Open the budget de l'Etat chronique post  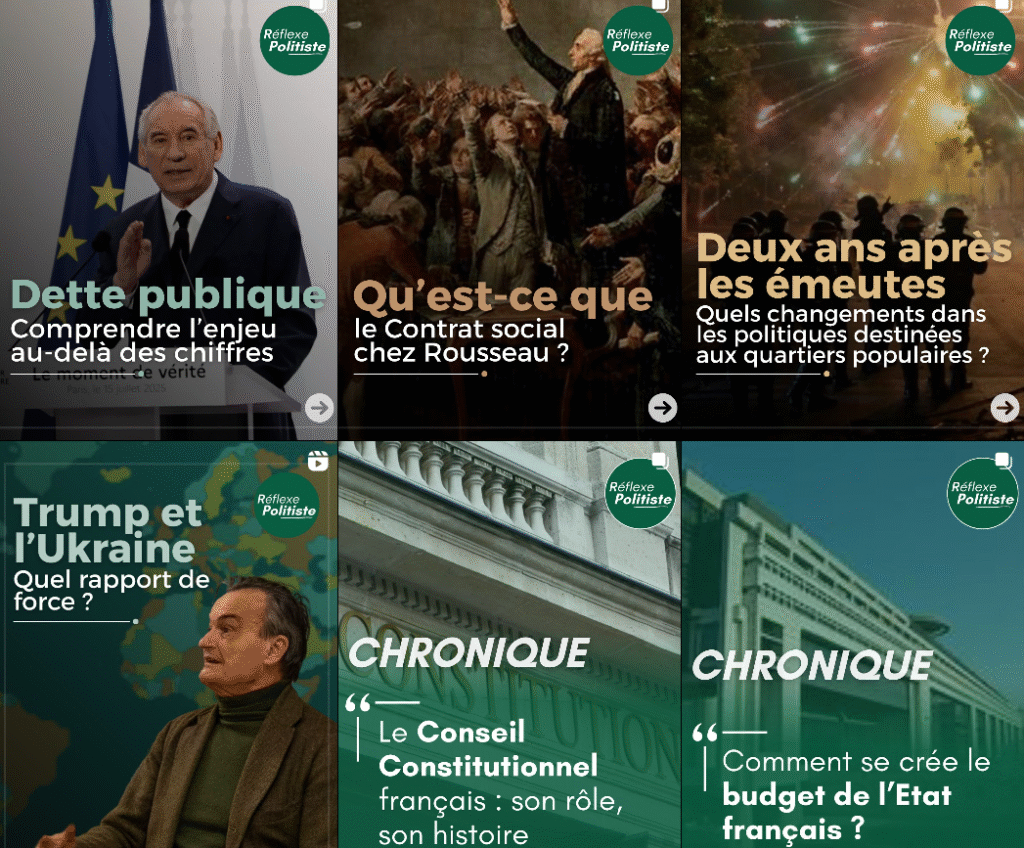coord(852,645)
